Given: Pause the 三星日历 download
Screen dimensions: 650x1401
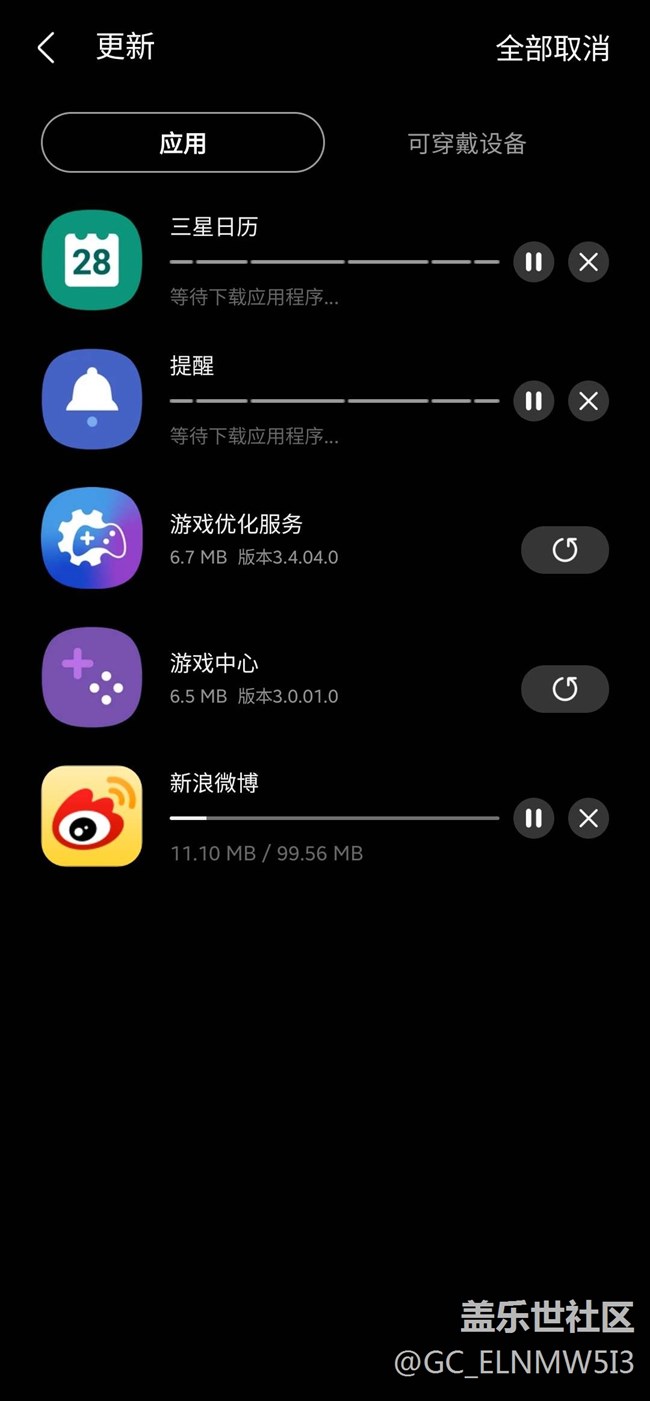Looking at the screenshot, I should coord(533,262).
